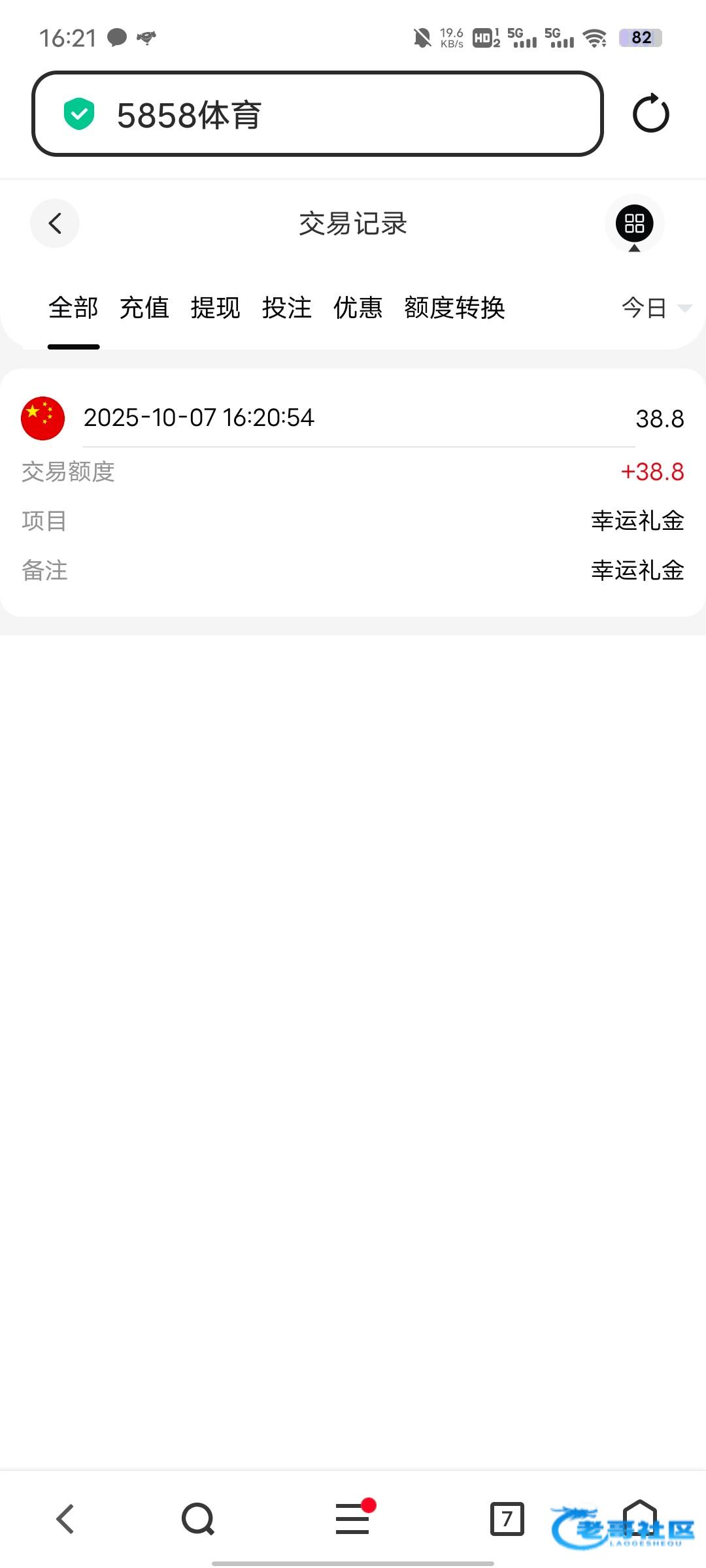Show the 7 open browser tabs
Screen dimensions: 706x1568
(x=507, y=1518)
